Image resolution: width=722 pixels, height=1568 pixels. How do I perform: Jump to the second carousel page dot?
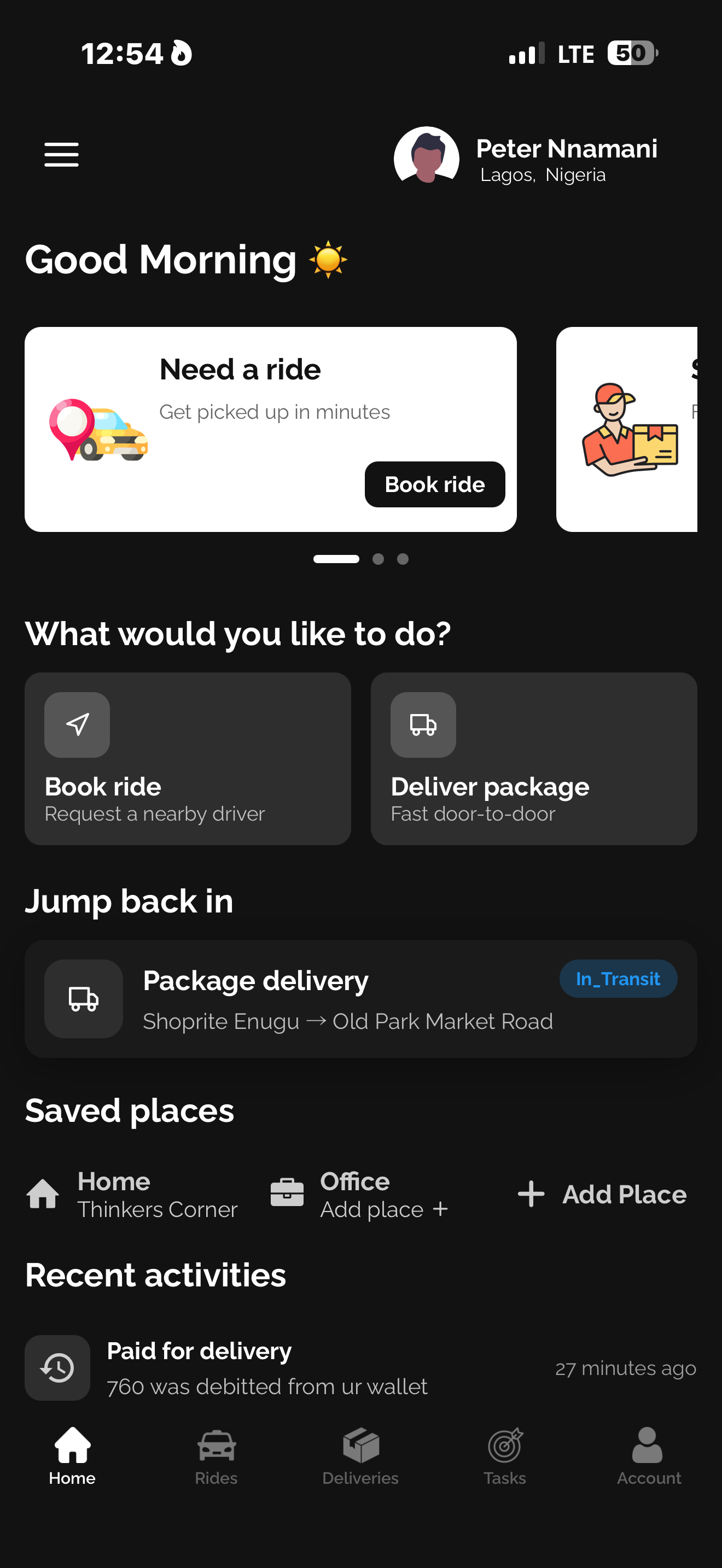pos(378,559)
